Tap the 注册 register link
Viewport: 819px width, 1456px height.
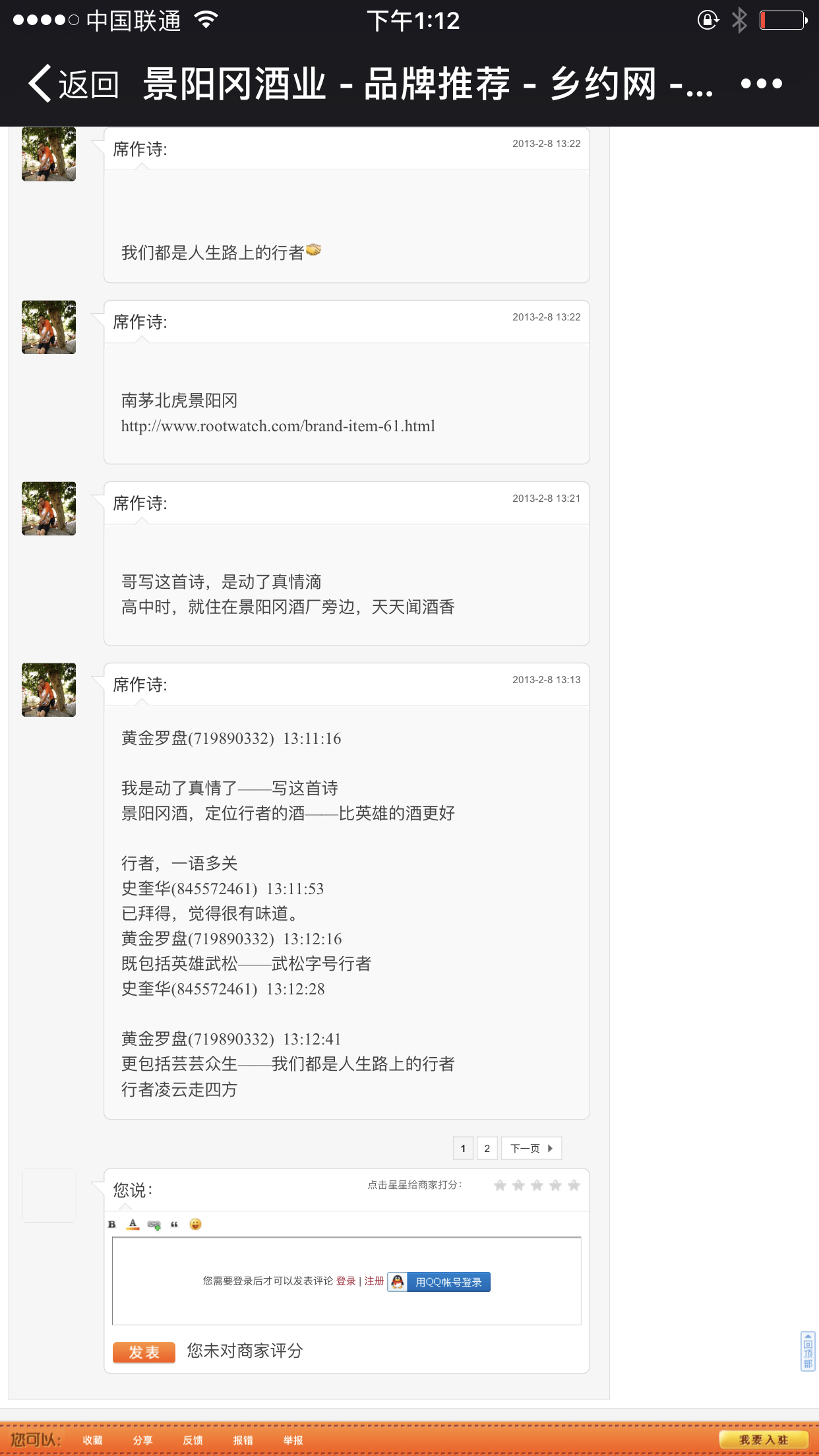374,1281
